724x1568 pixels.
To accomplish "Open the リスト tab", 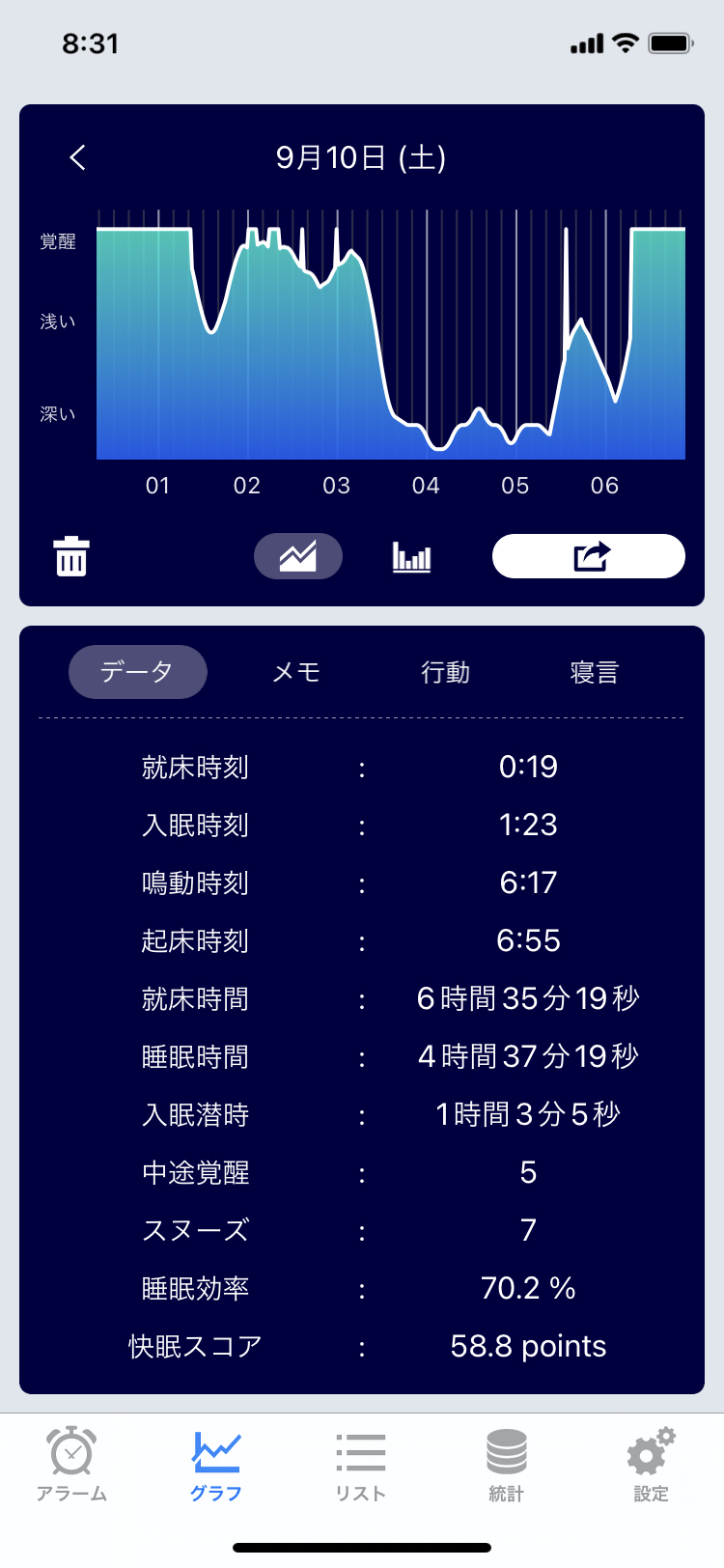I will [361, 1465].
